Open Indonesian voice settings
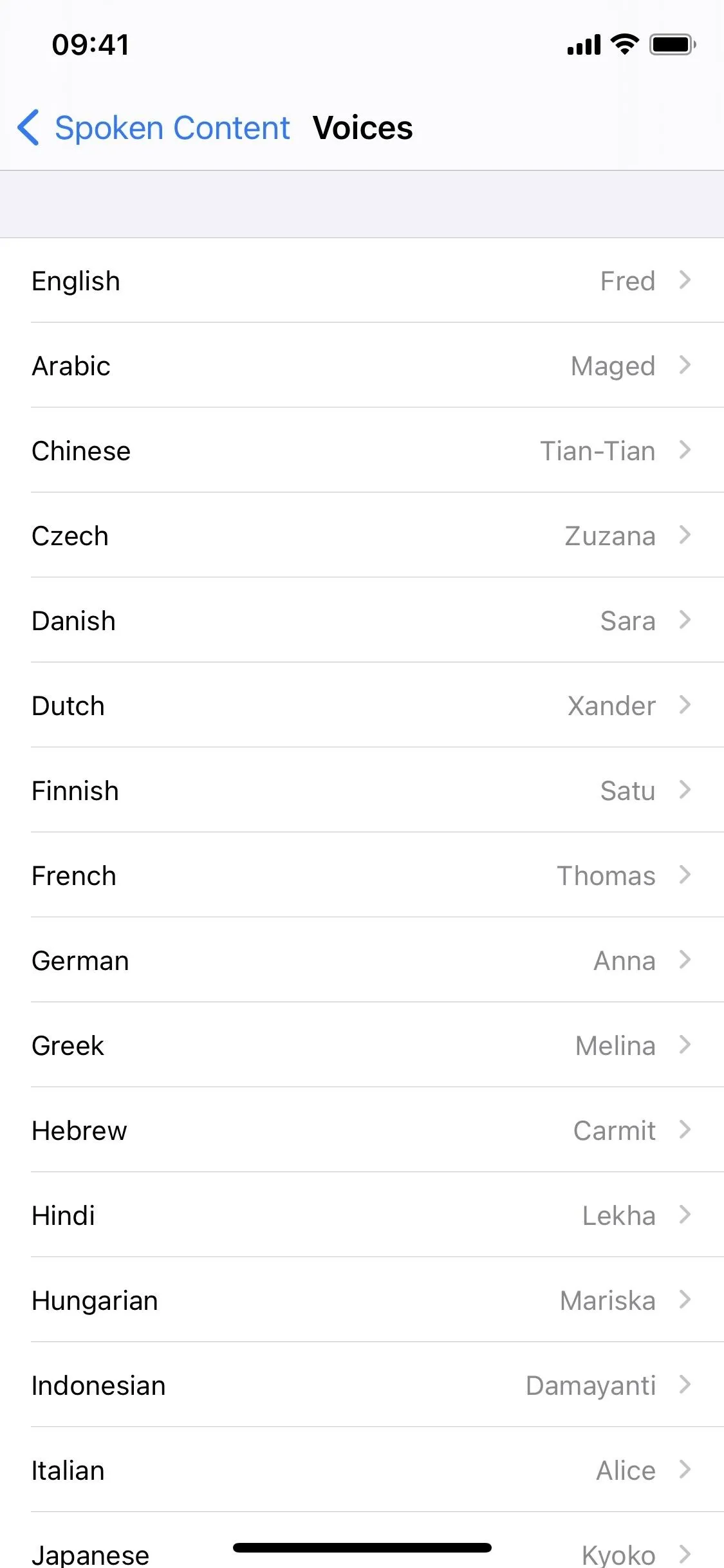724x1568 pixels. 362,1385
